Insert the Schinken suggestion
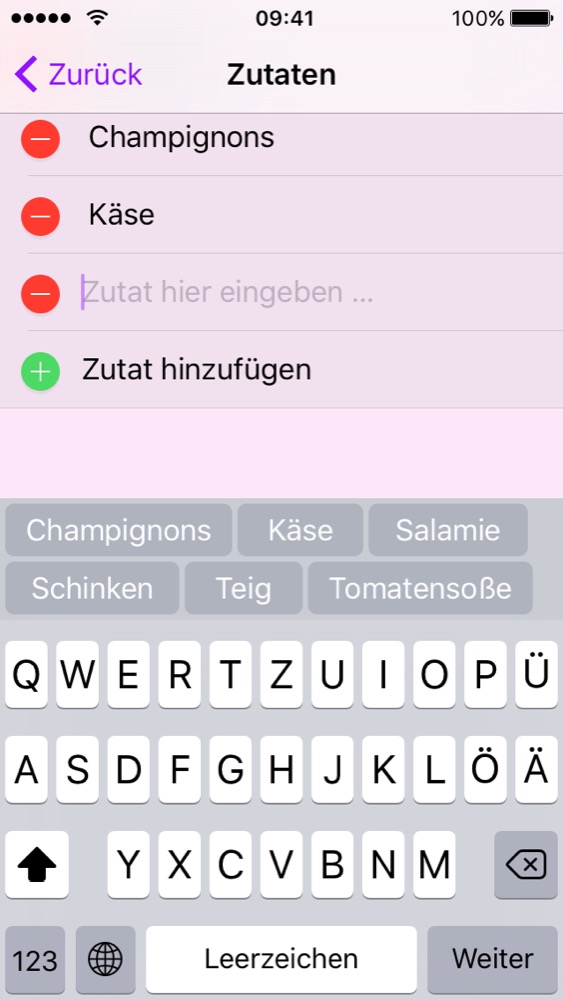Image resolution: width=563 pixels, height=1000 pixels. pyautogui.click(x=92, y=588)
